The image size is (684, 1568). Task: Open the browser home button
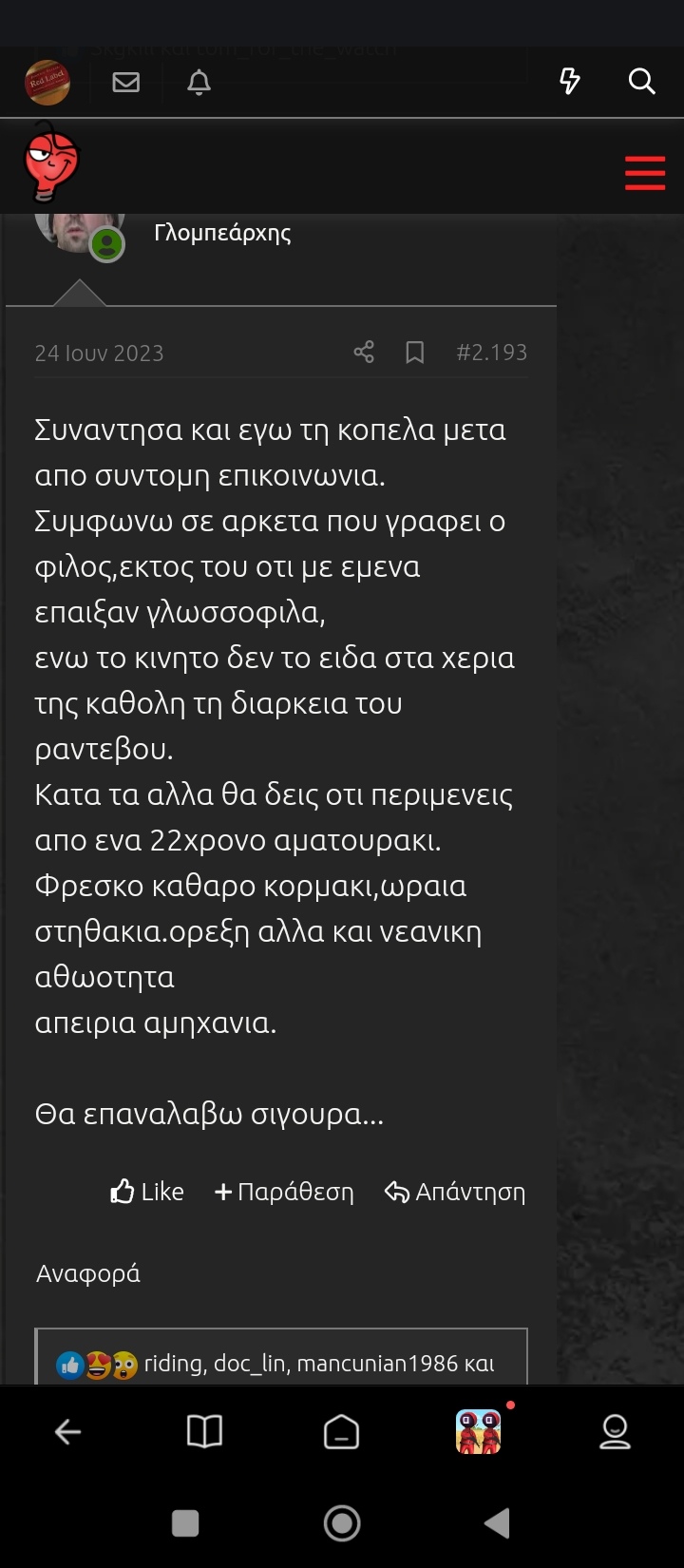pyautogui.click(x=341, y=1431)
